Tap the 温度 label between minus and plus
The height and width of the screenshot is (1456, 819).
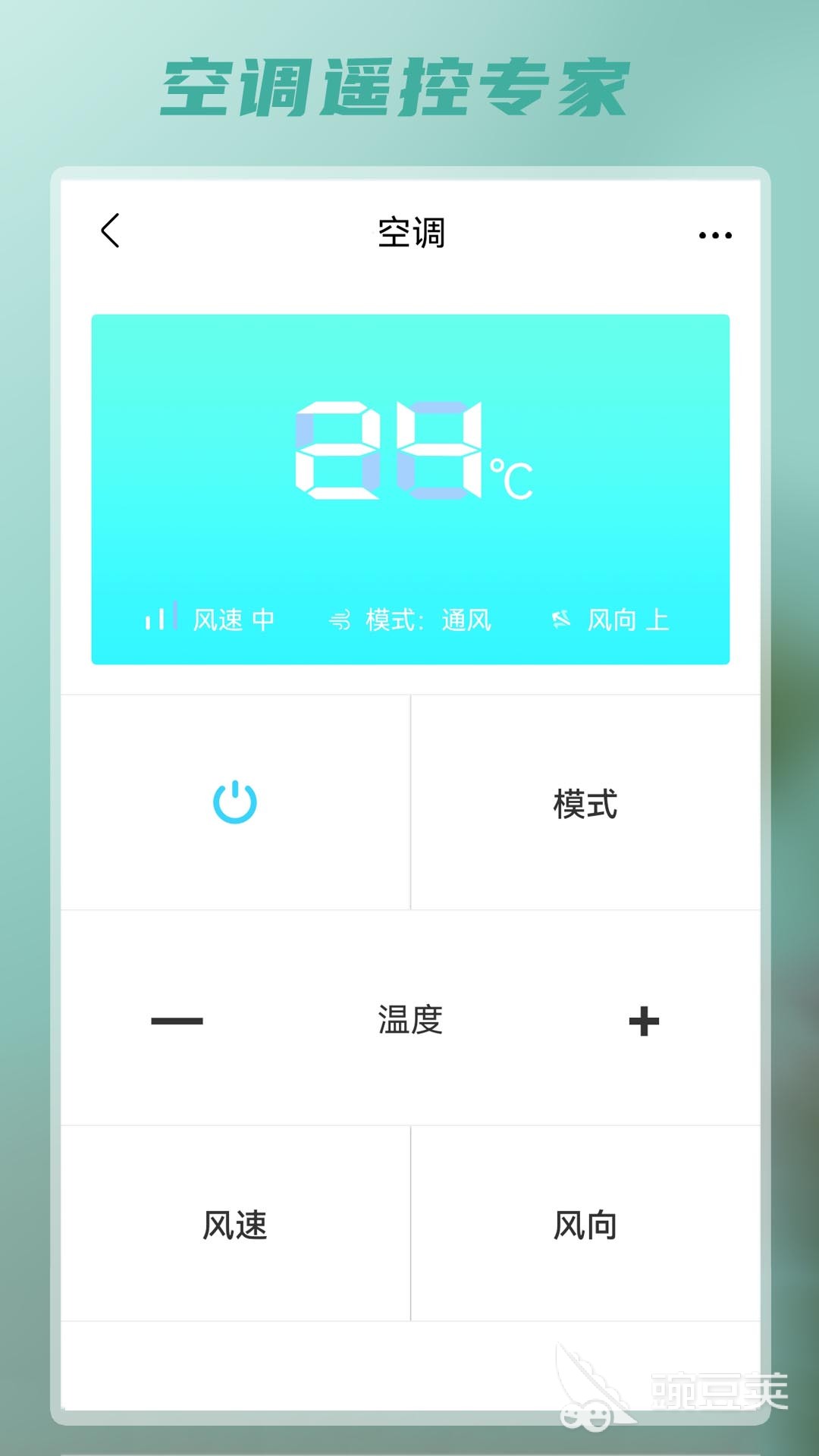[408, 1021]
